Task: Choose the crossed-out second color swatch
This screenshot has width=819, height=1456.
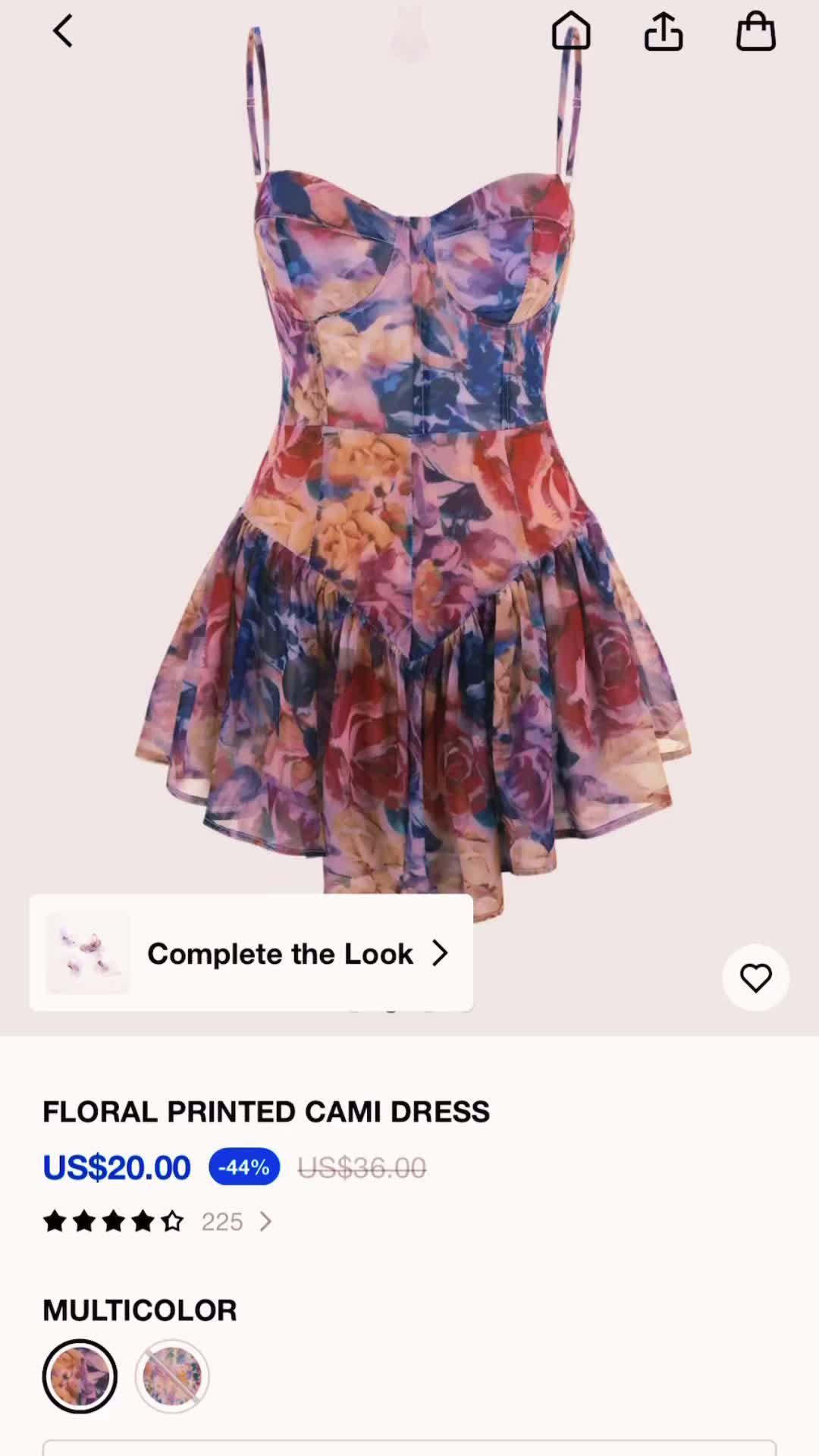Action: pos(172,1376)
